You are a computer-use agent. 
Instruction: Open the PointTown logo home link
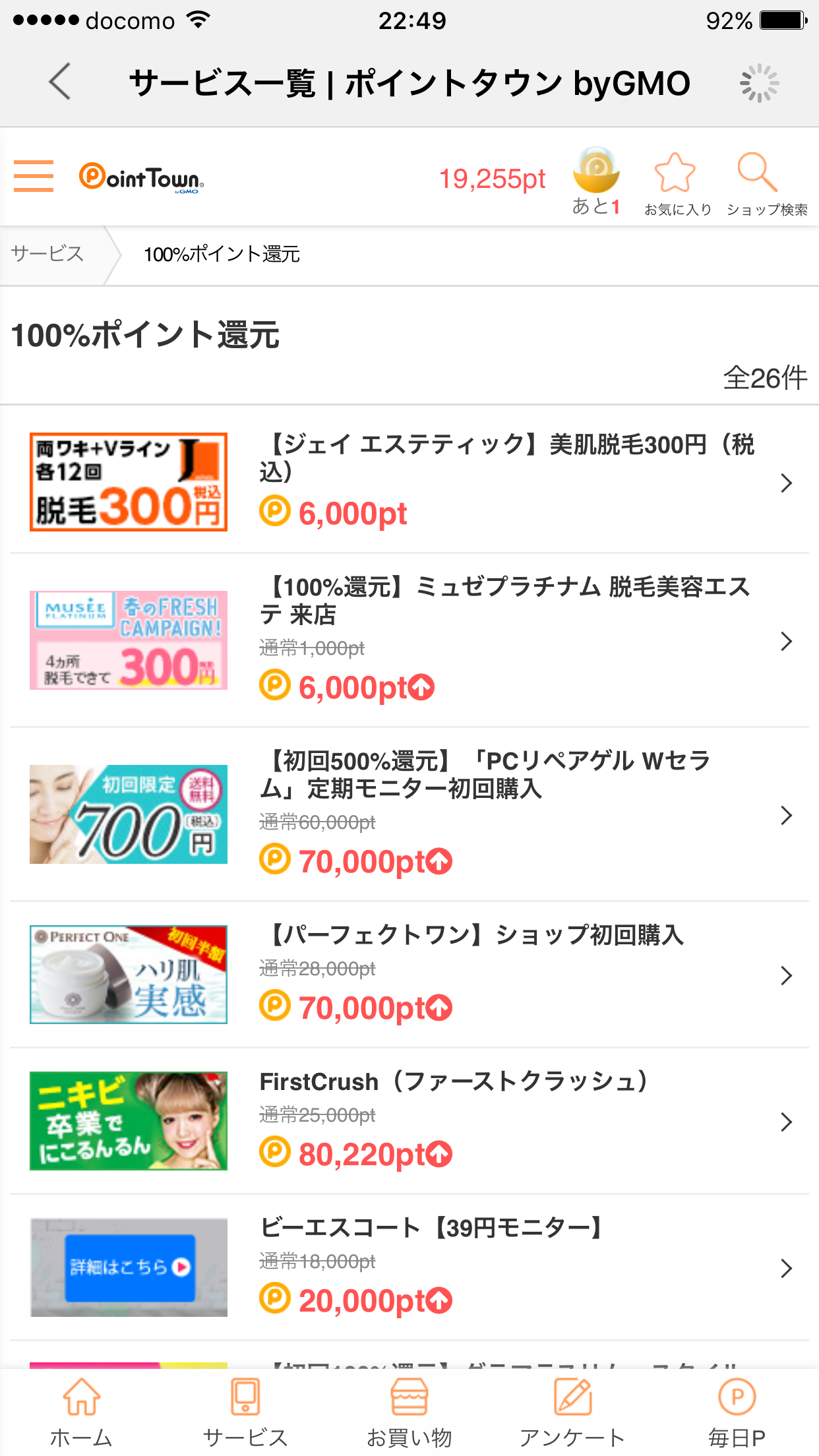(x=141, y=178)
